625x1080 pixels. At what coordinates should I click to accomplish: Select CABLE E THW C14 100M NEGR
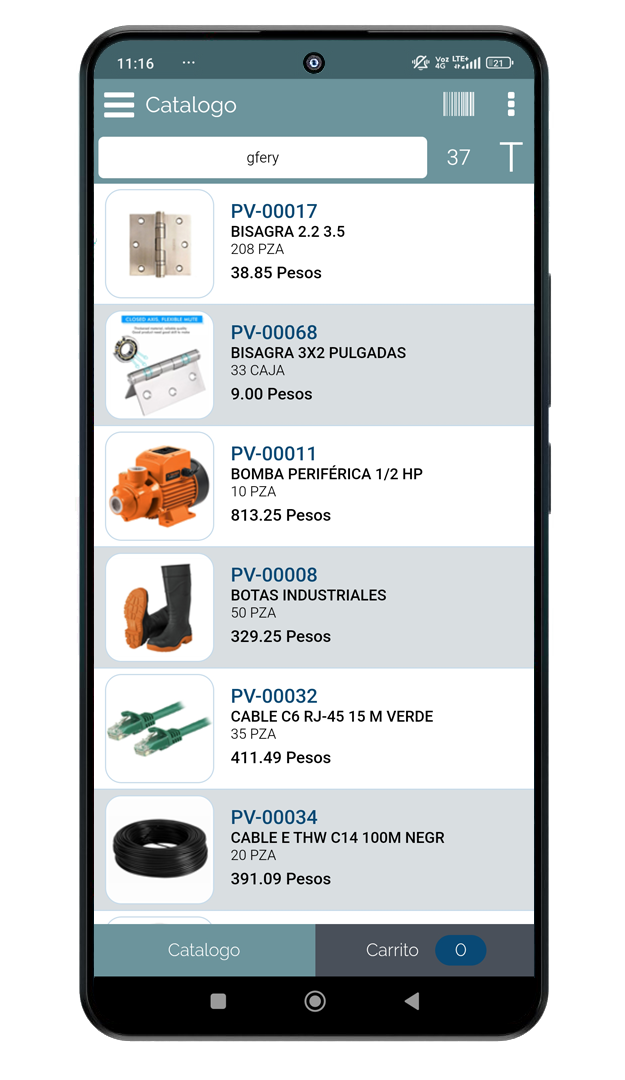[x=314, y=850]
